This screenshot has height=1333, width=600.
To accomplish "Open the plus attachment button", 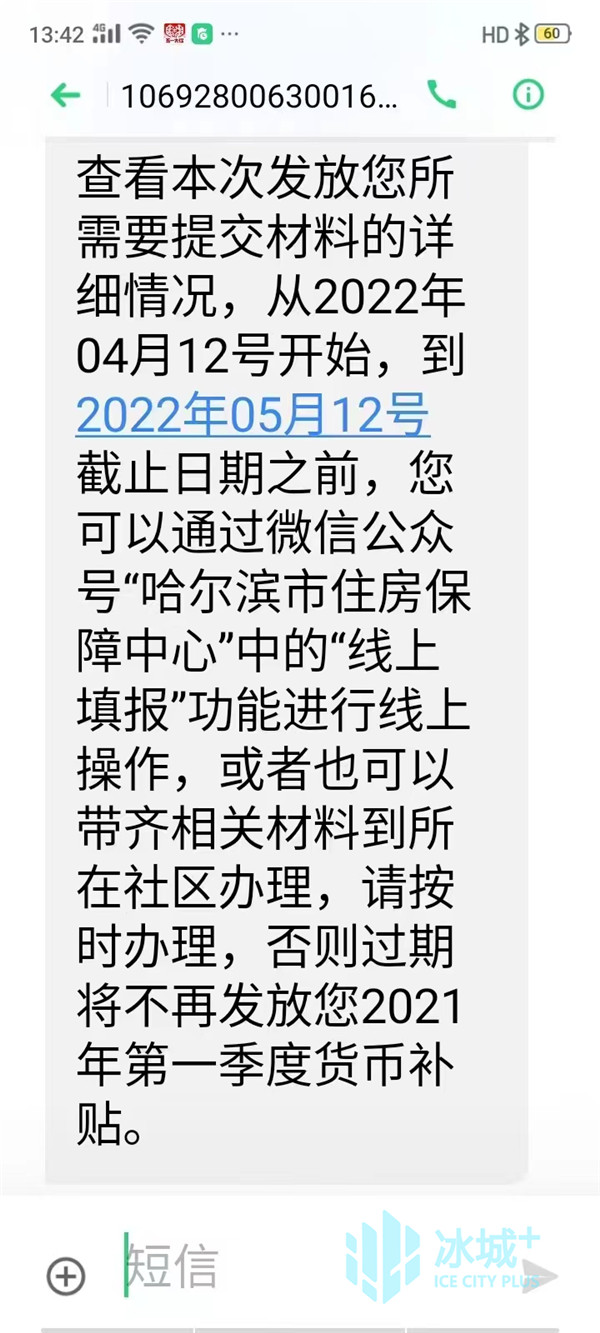I will click(66, 1275).
